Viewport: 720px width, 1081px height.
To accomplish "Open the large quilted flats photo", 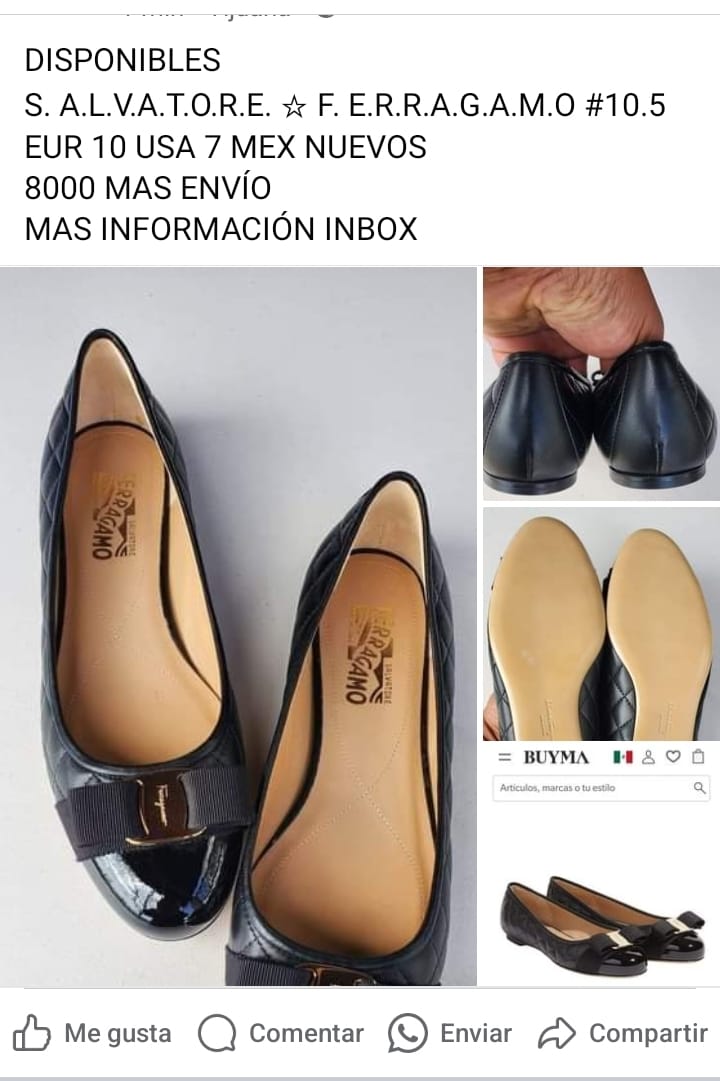I will click(x=238, y=626).
